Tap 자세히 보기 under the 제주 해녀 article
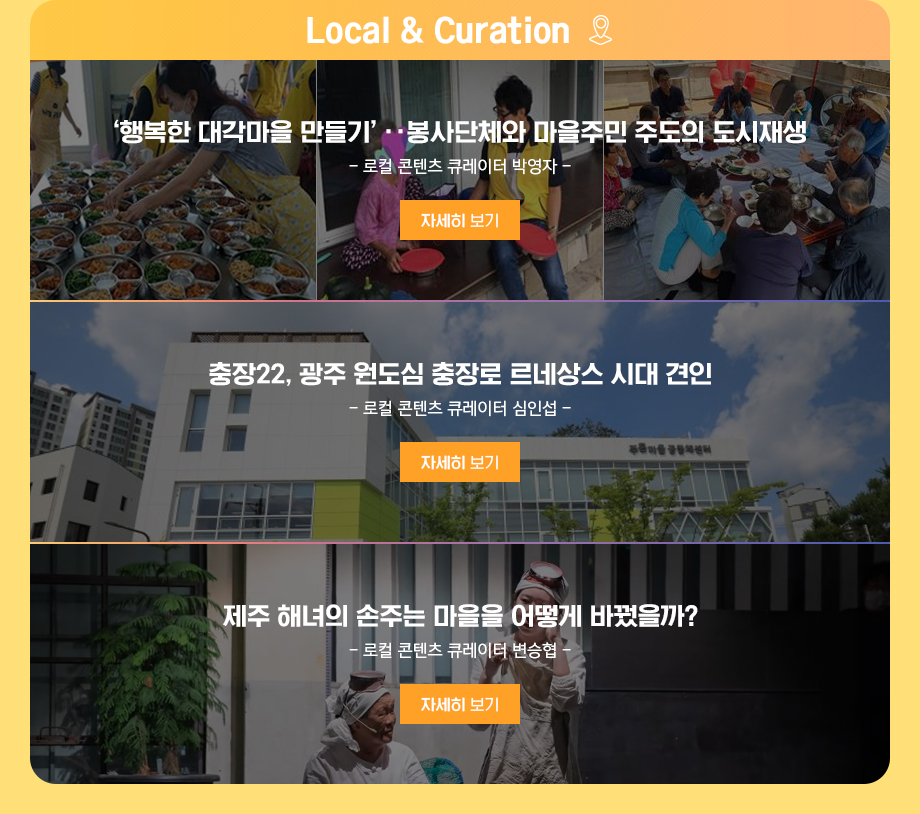The width and height of the screenshot is (920, 814). point(459,704)
